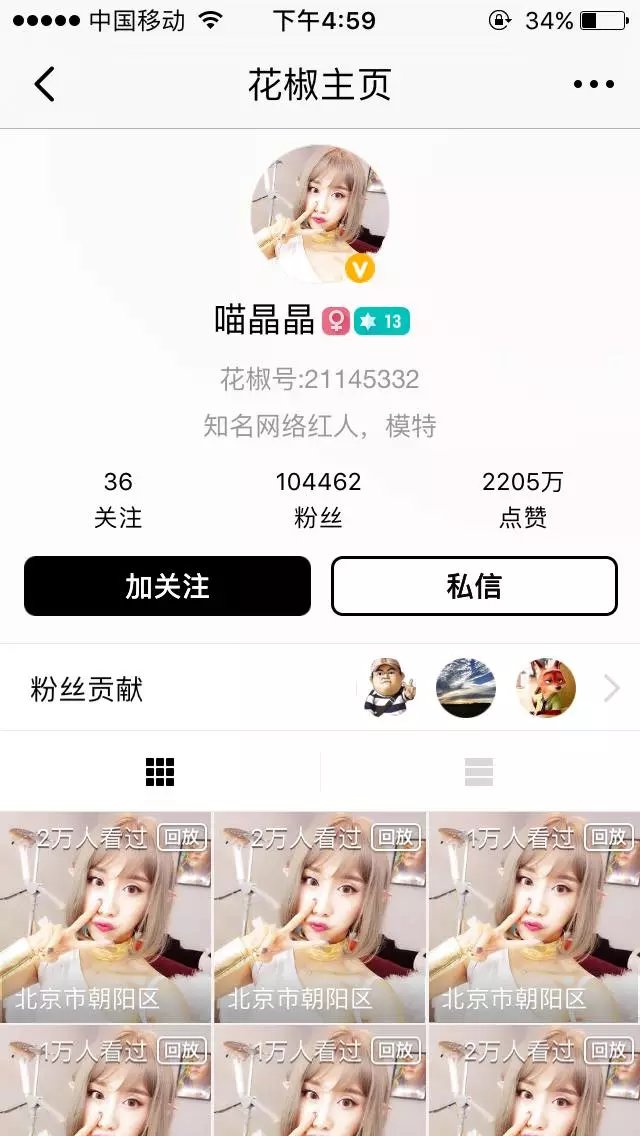Go back using the top-left arrow

pos(44,85)
